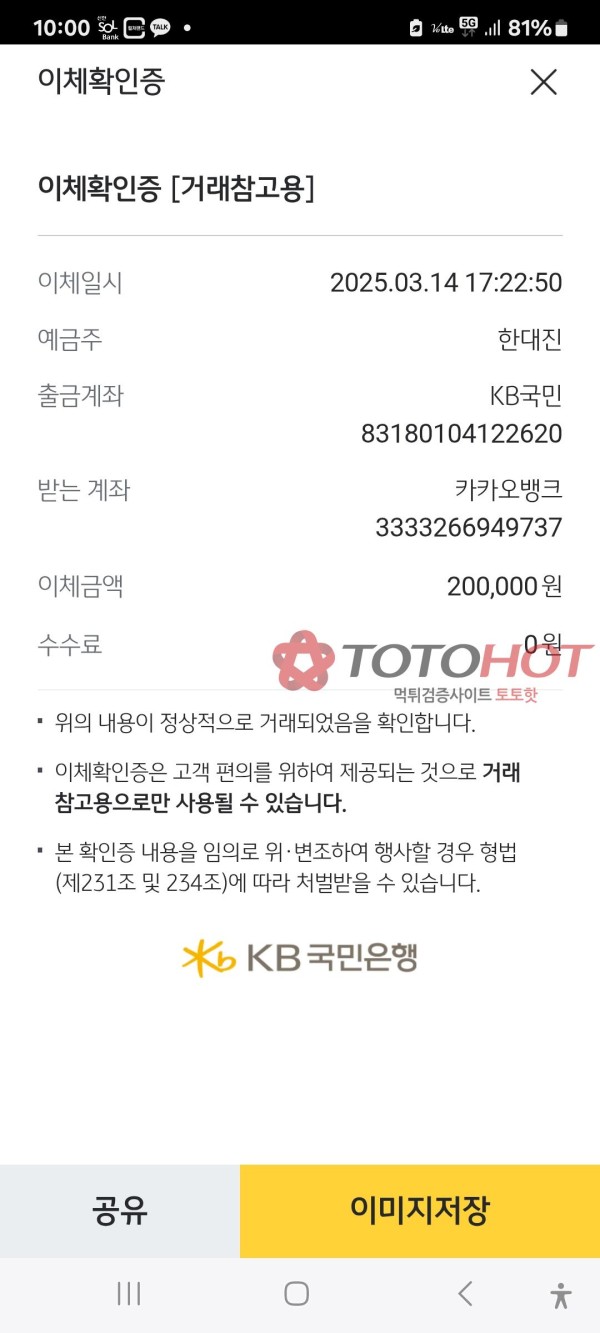This screenshot has width=600, height=1333.
Task: Go back using the system back button
Action: click(465, 1294)
